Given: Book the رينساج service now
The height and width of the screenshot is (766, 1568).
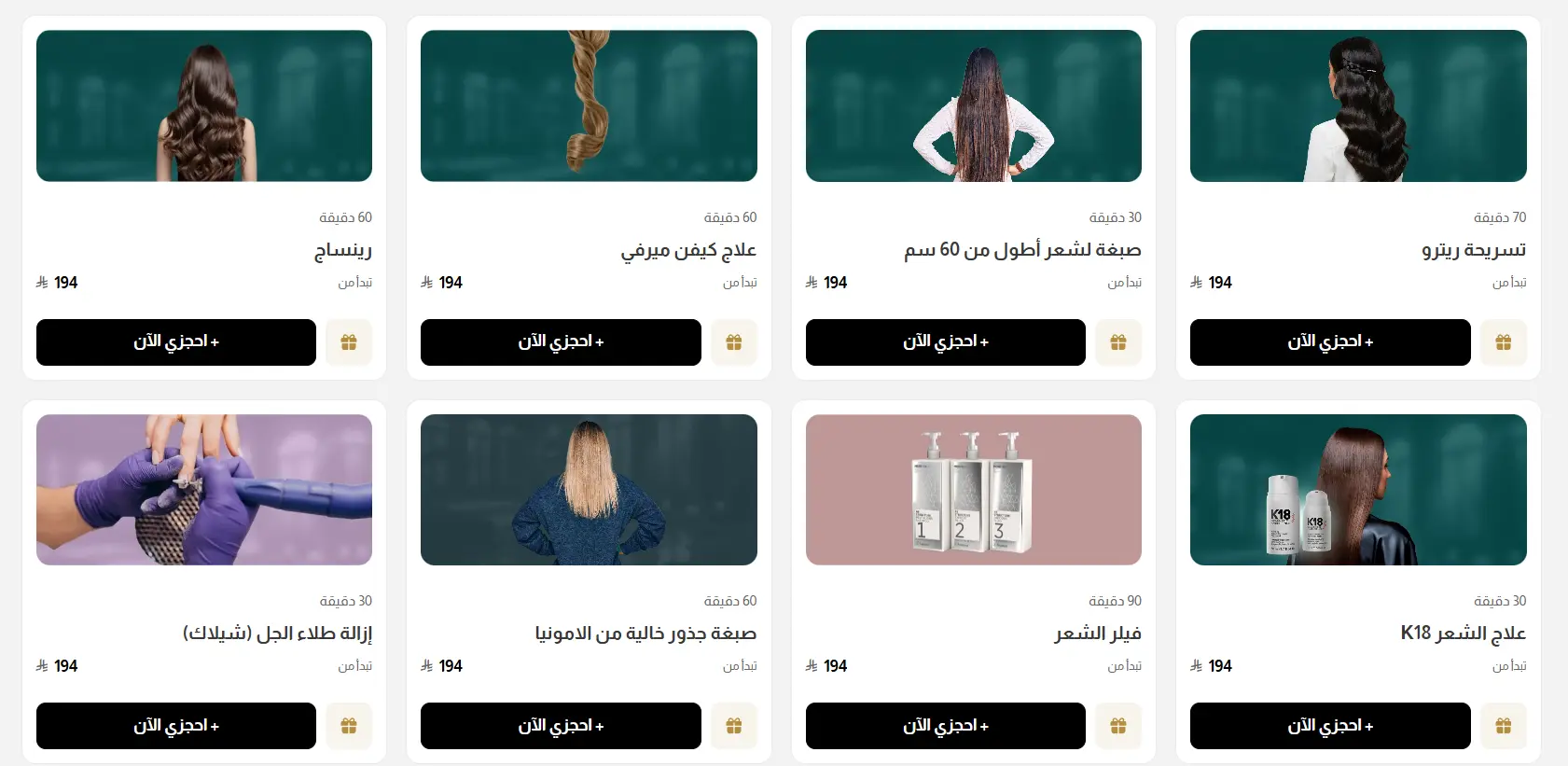Looking at the screenshot, I should [x=175, y=342].
